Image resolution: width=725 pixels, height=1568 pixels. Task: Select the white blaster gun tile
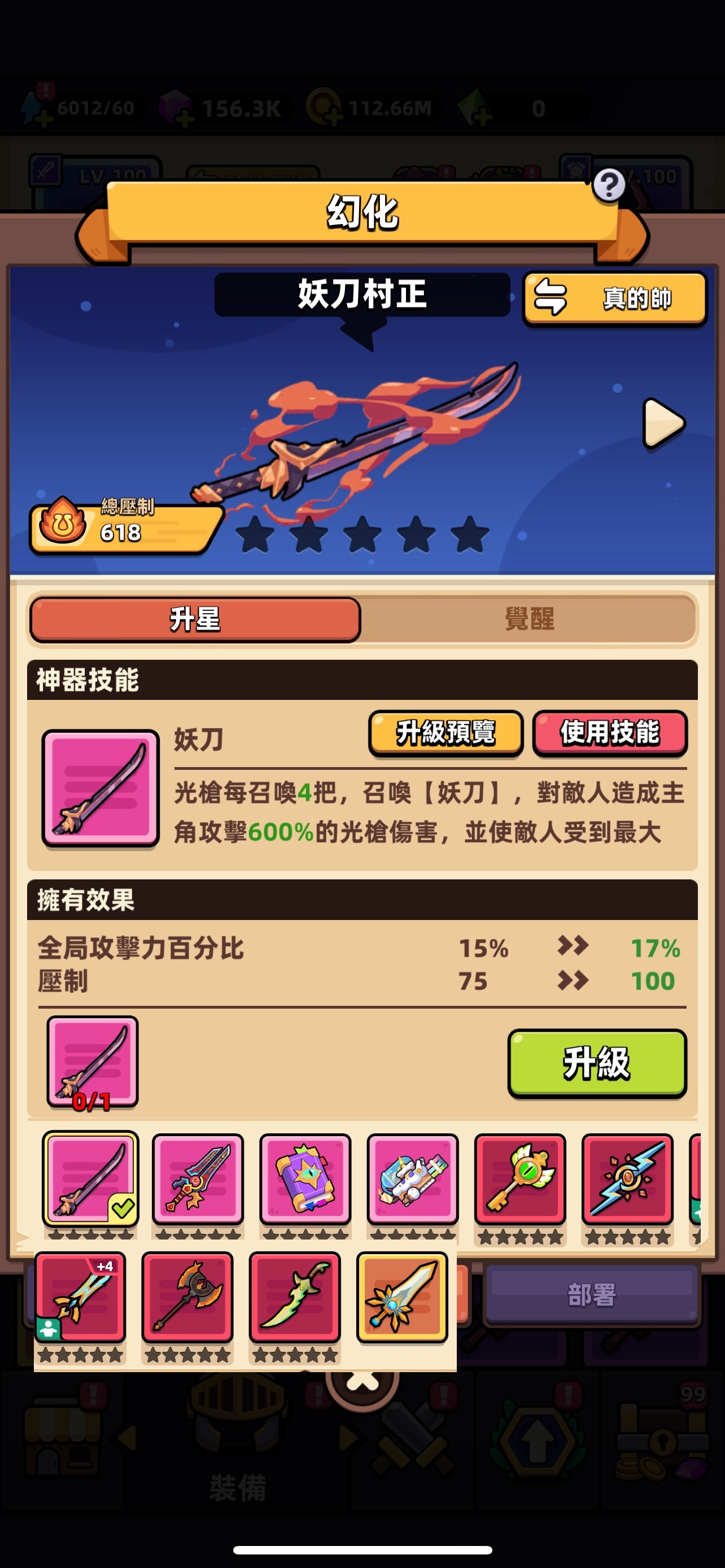point(413,1179)
